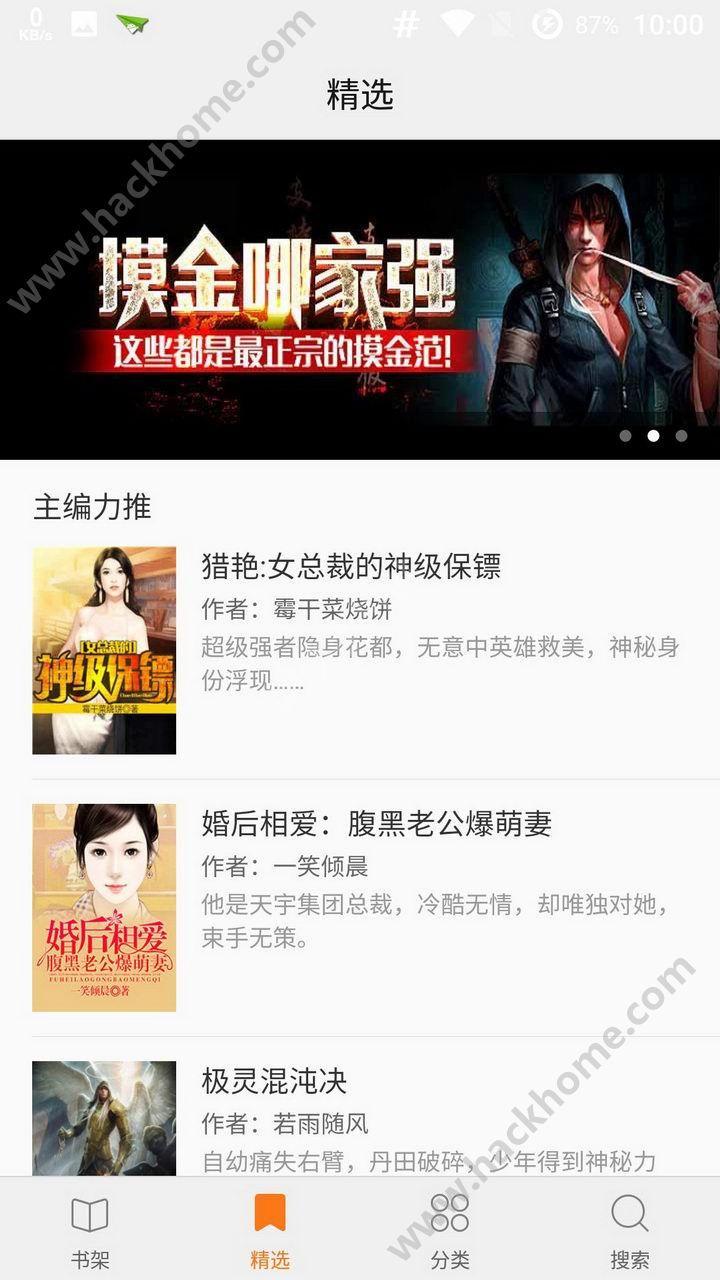The width and height of the screenshot is (720, 1280).
Task: Switch to the 书架 tab
Action: point(90,1230)
